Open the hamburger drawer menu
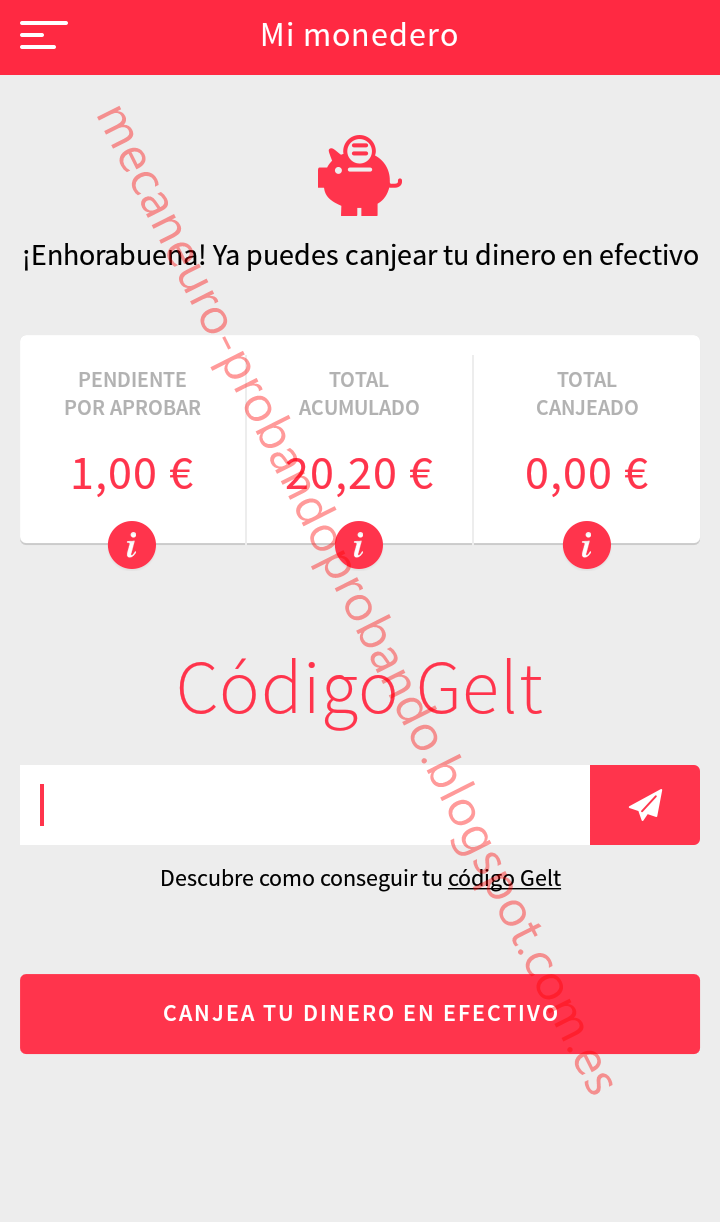 (x=44, y=35)
